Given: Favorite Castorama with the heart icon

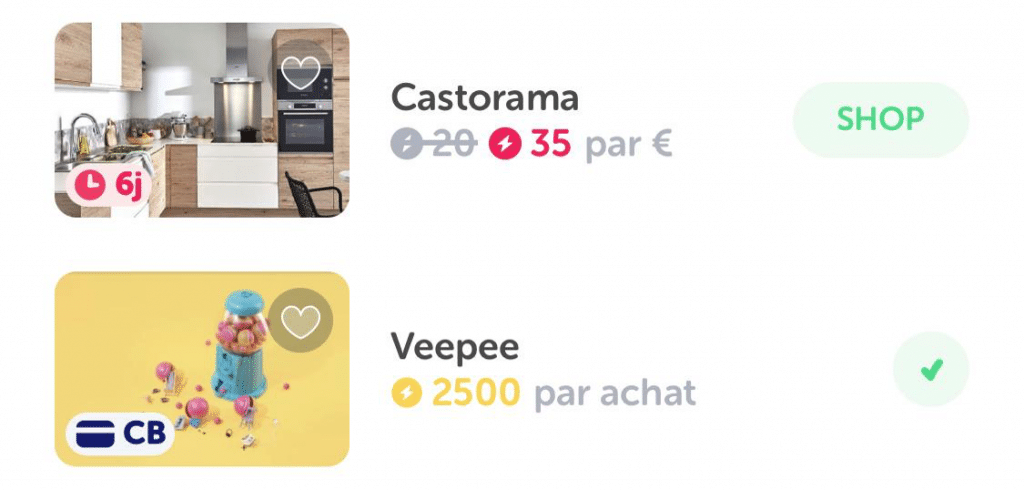Looking at the screenshot, I should tap(300, 72).
